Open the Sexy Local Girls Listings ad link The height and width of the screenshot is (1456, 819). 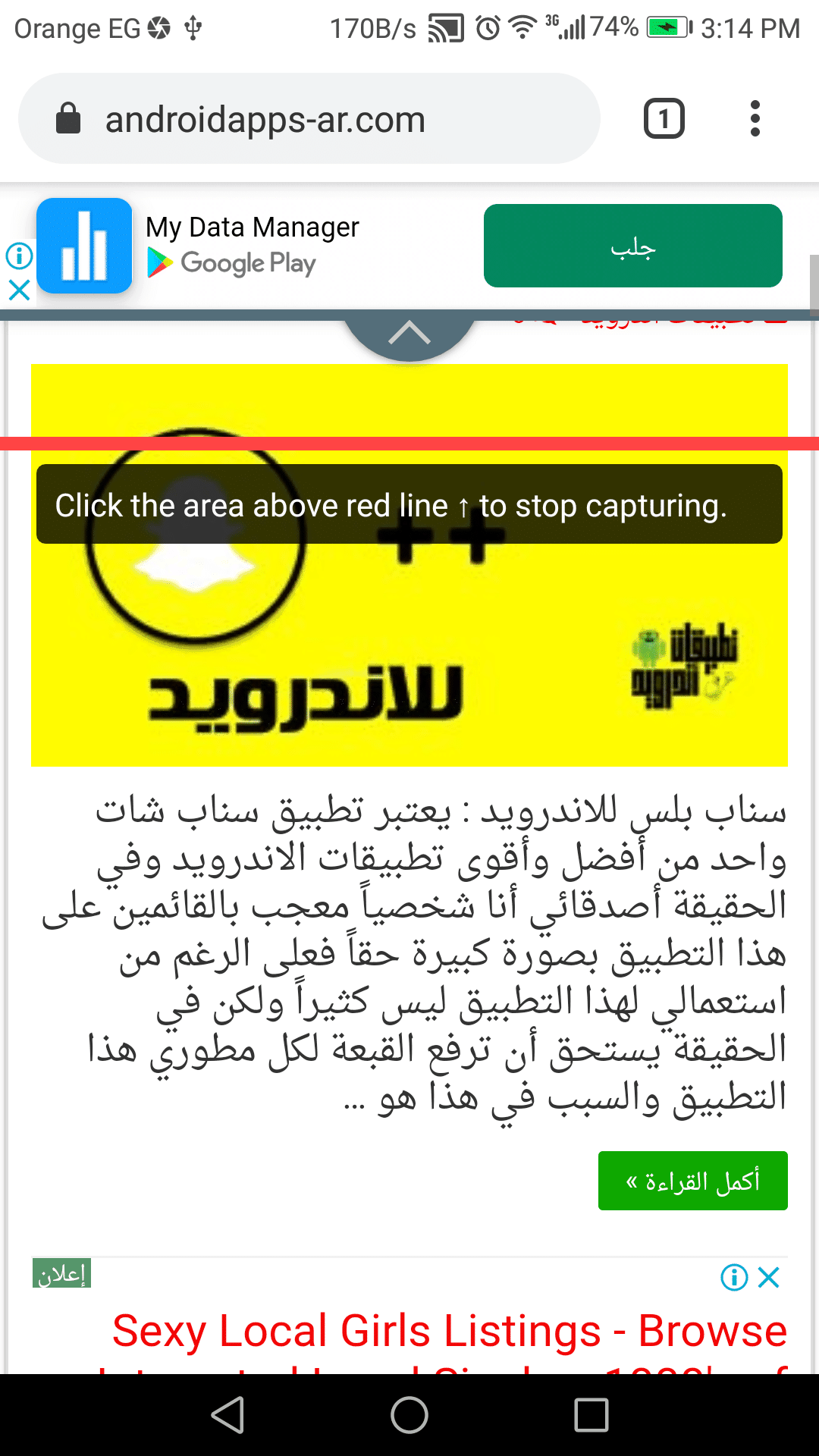click(x=449, y=1331)
